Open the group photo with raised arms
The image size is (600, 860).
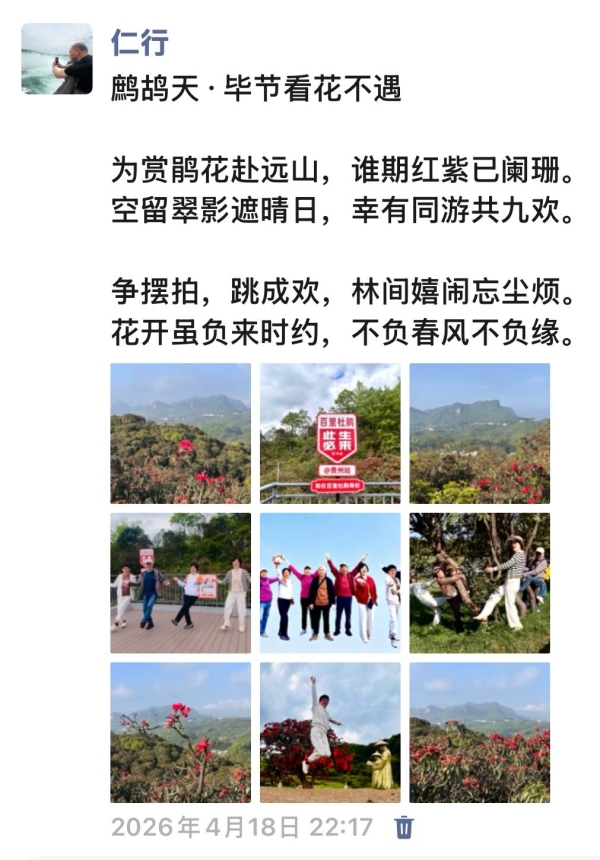pos(330,583)
